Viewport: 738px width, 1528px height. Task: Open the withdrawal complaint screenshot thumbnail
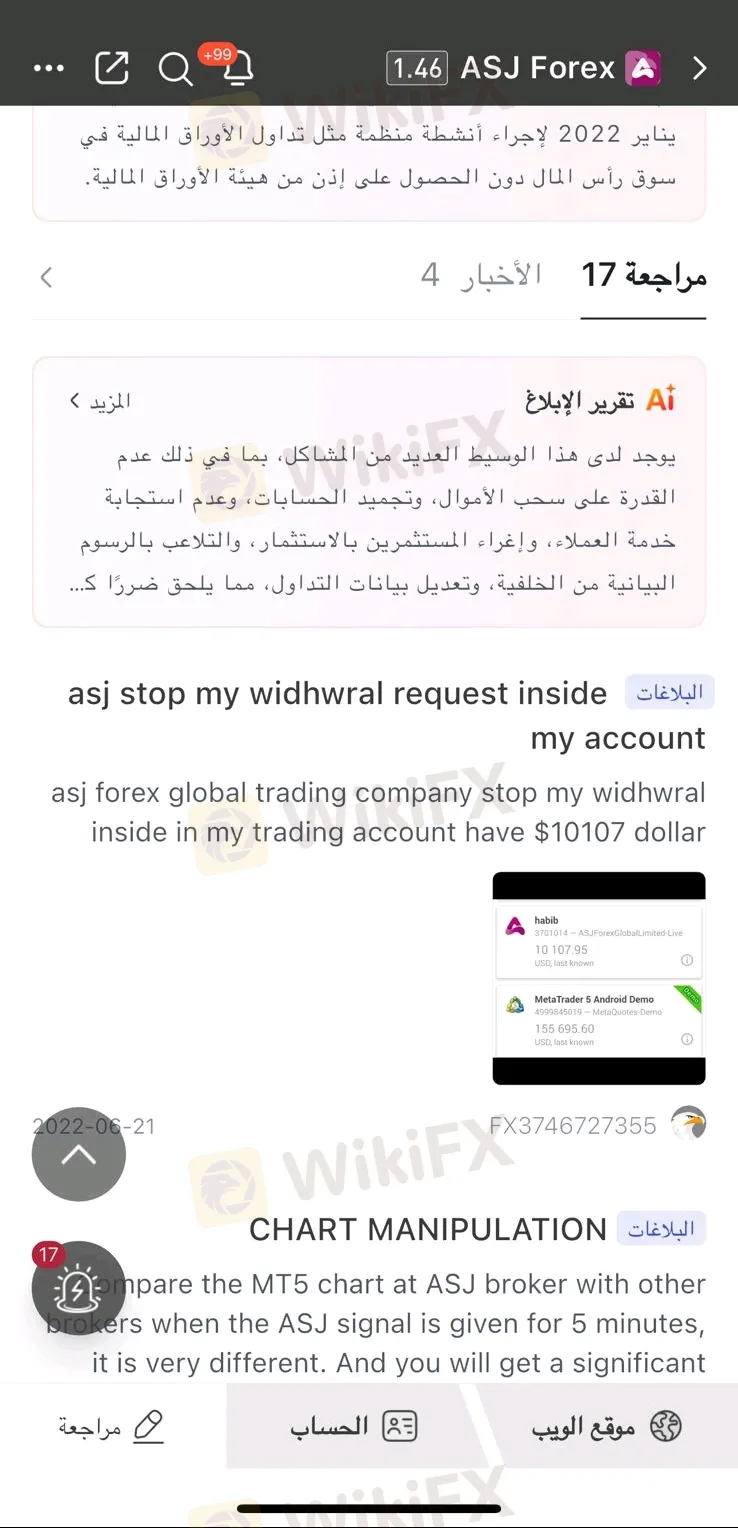pos(599,978)
